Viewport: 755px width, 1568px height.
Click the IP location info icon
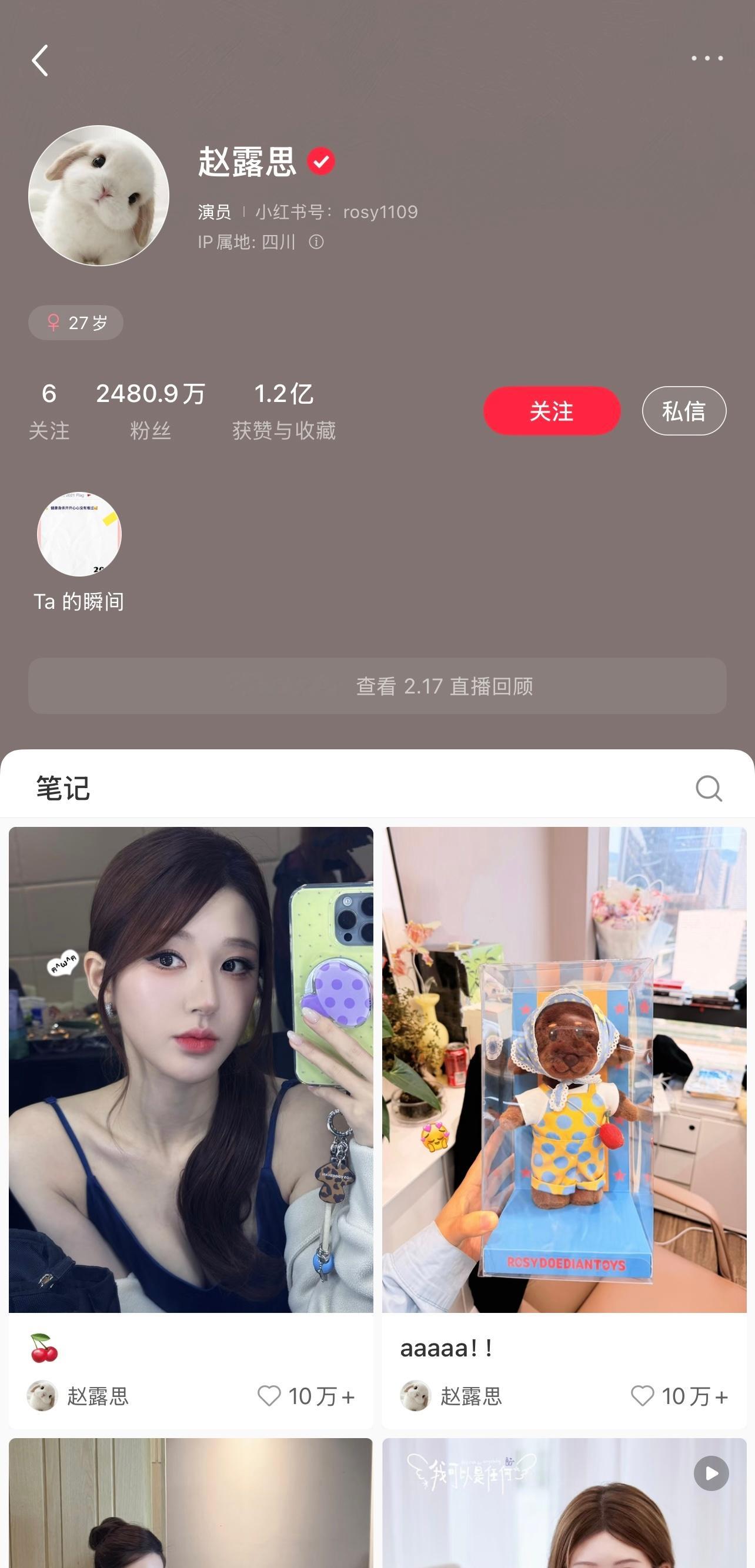(x=317, y=242)
